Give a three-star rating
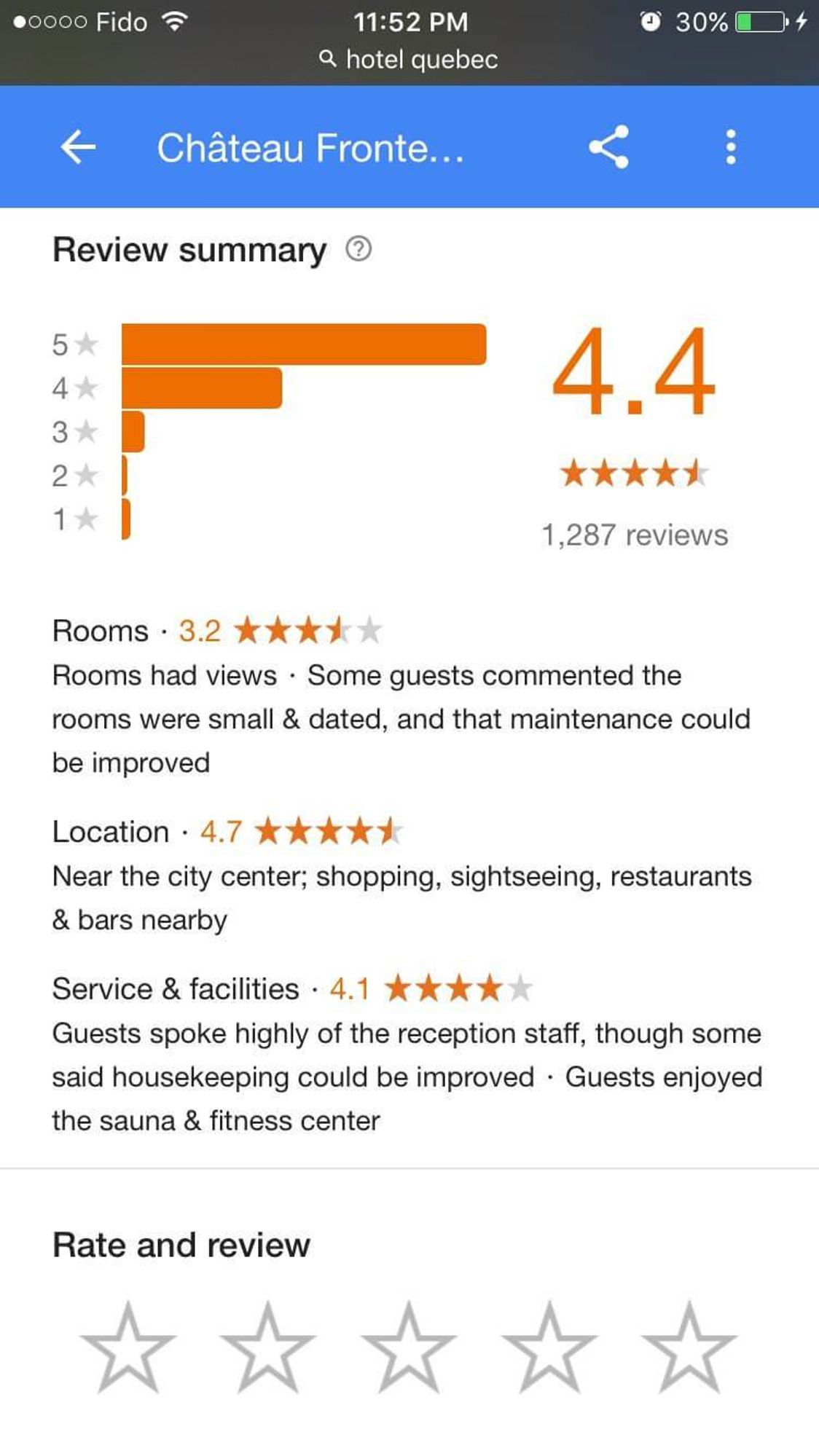 tap(409, 1347)
